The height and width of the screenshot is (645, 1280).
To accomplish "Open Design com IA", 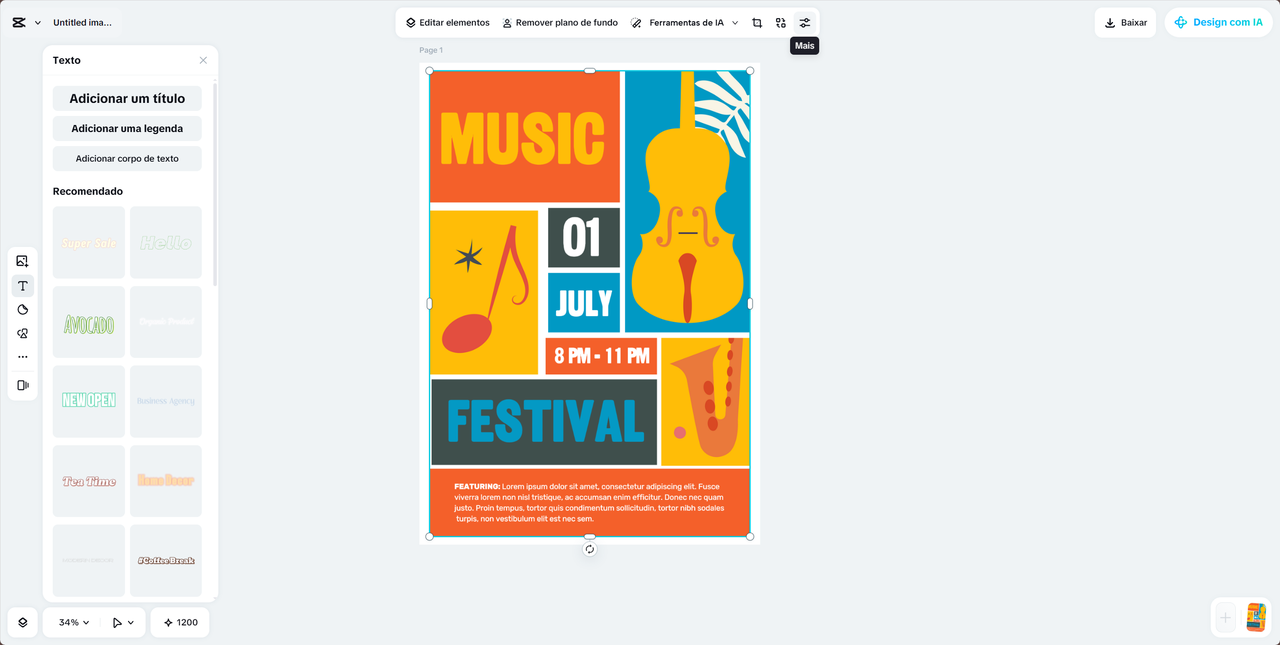I will tap(1217, 22).
